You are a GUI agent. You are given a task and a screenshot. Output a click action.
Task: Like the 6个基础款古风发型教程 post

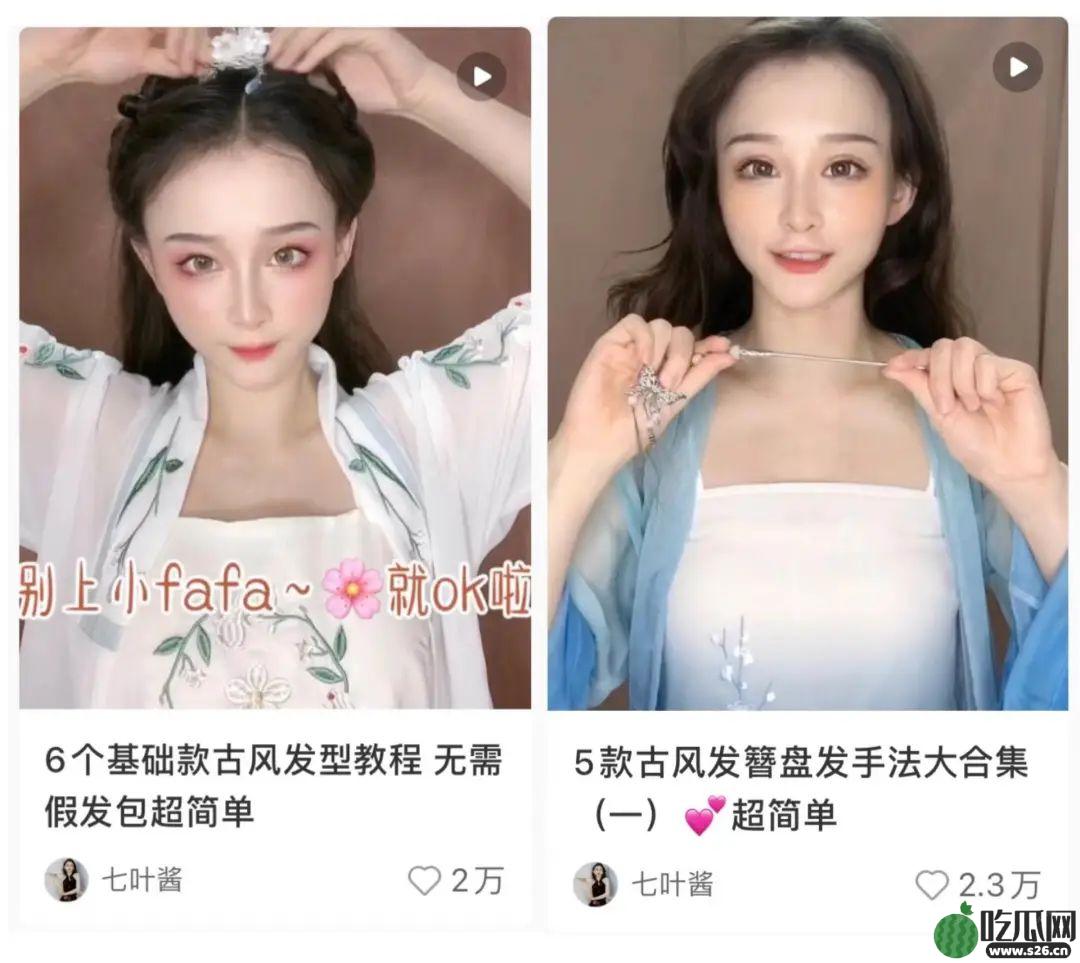425,880
